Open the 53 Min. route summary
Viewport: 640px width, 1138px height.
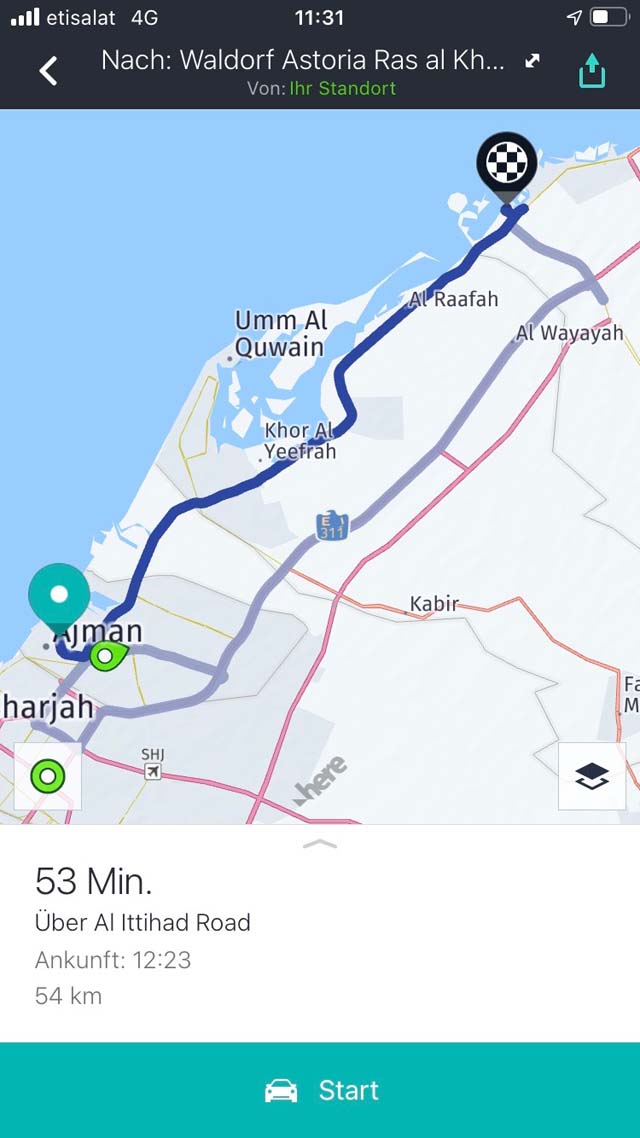point(320,934)
